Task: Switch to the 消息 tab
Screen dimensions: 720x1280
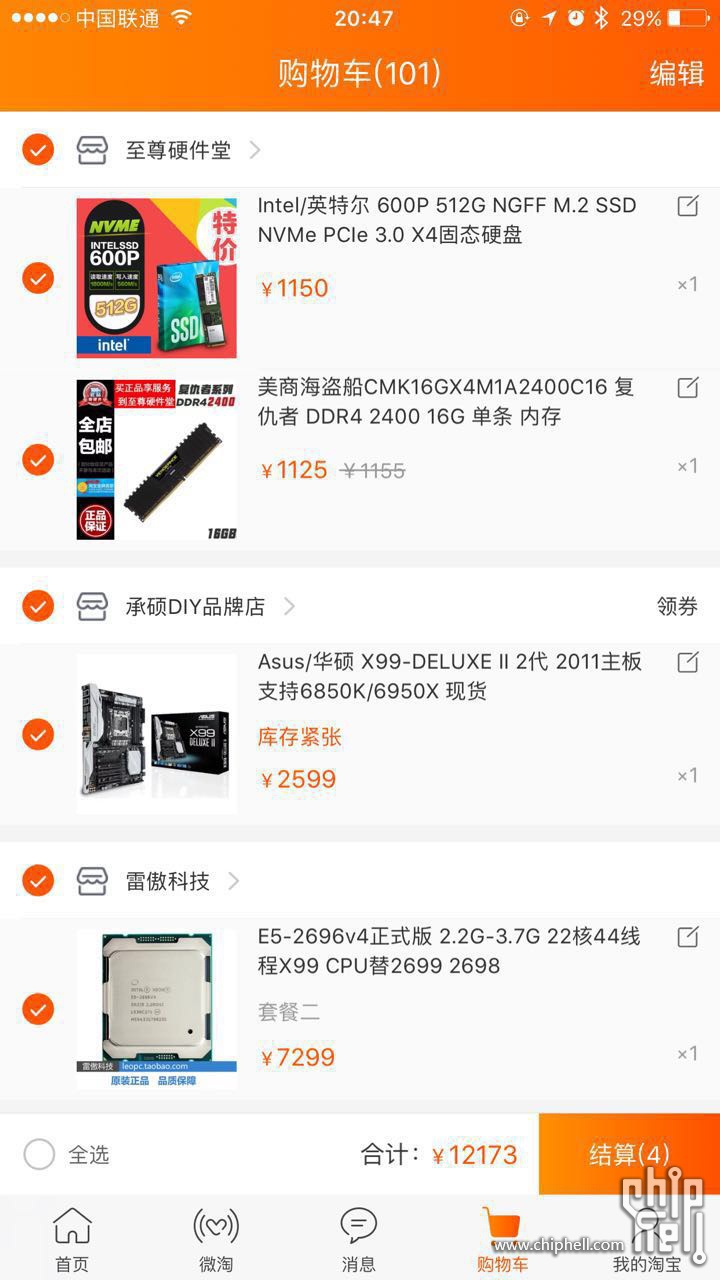Action: (358, 1240)
